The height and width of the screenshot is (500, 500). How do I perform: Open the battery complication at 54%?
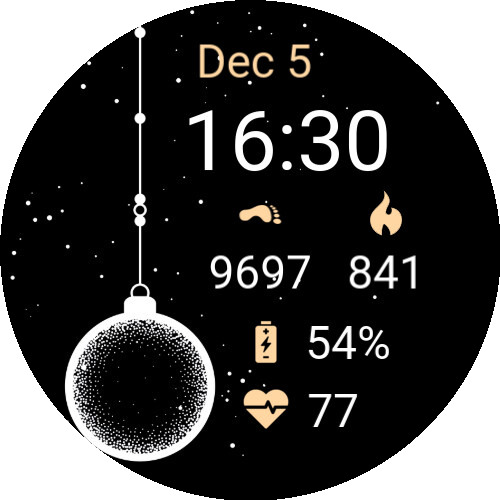tap(322, 342)
